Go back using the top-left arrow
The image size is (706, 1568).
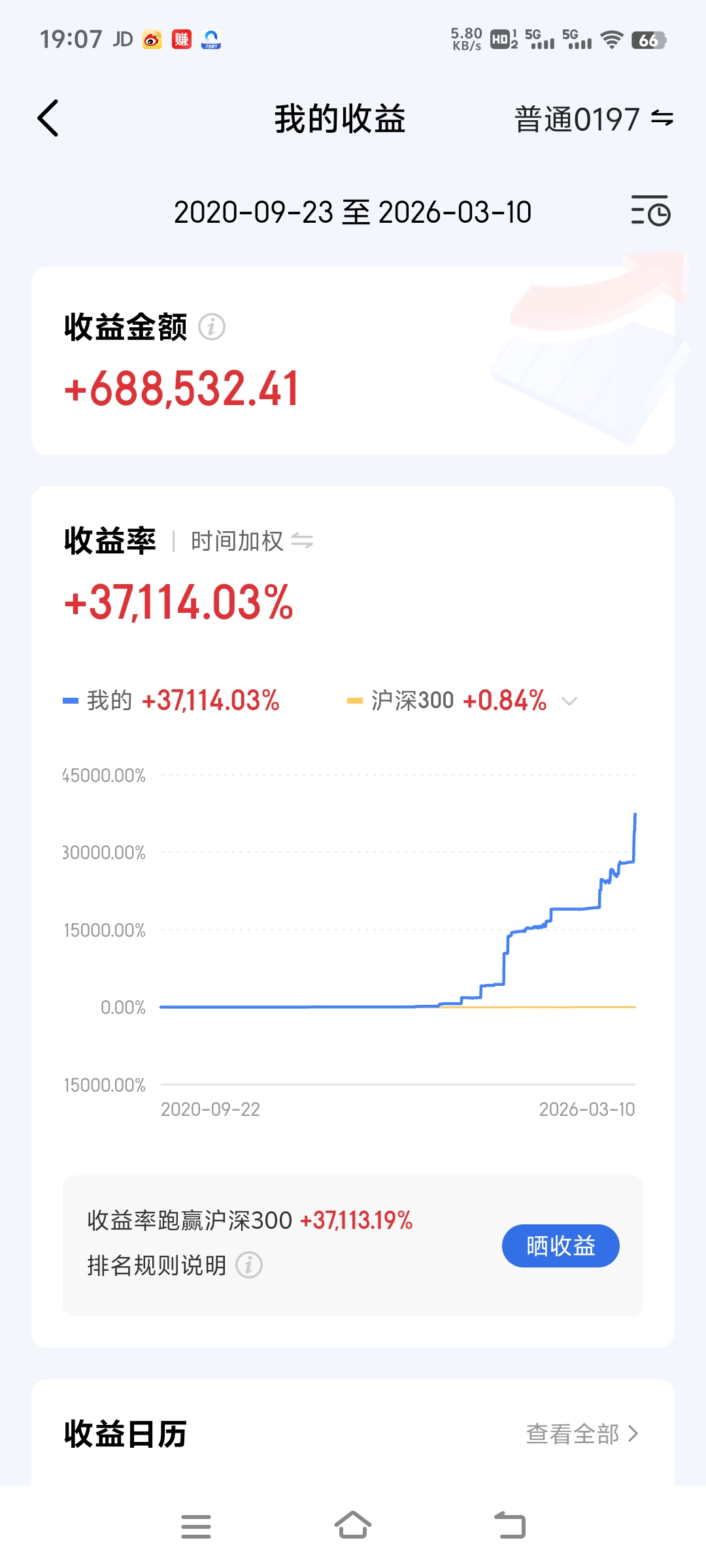tap(48, 118)
